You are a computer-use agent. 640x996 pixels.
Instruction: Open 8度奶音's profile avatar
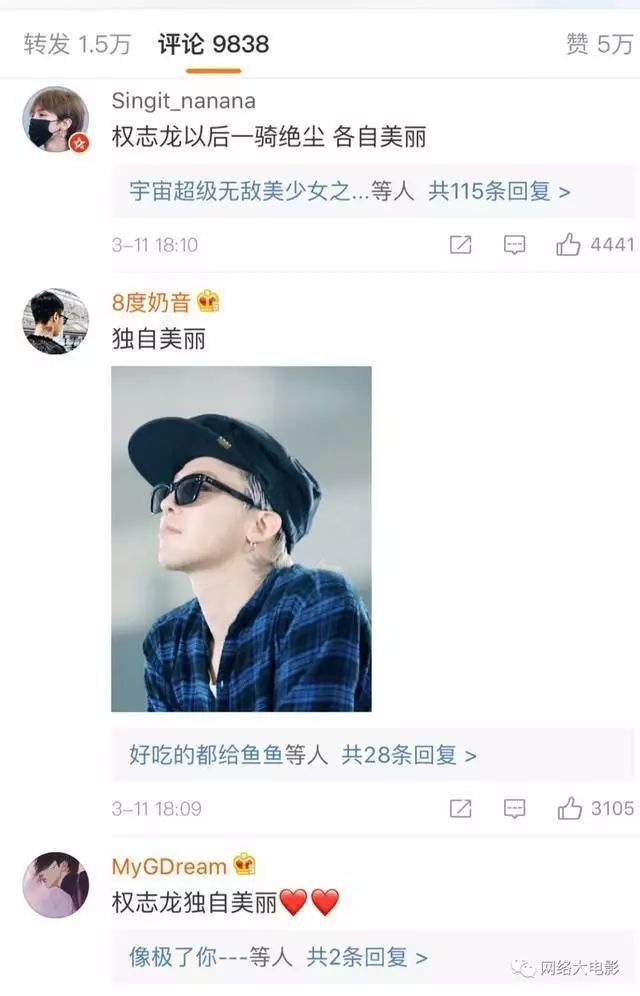pos(56,321)
